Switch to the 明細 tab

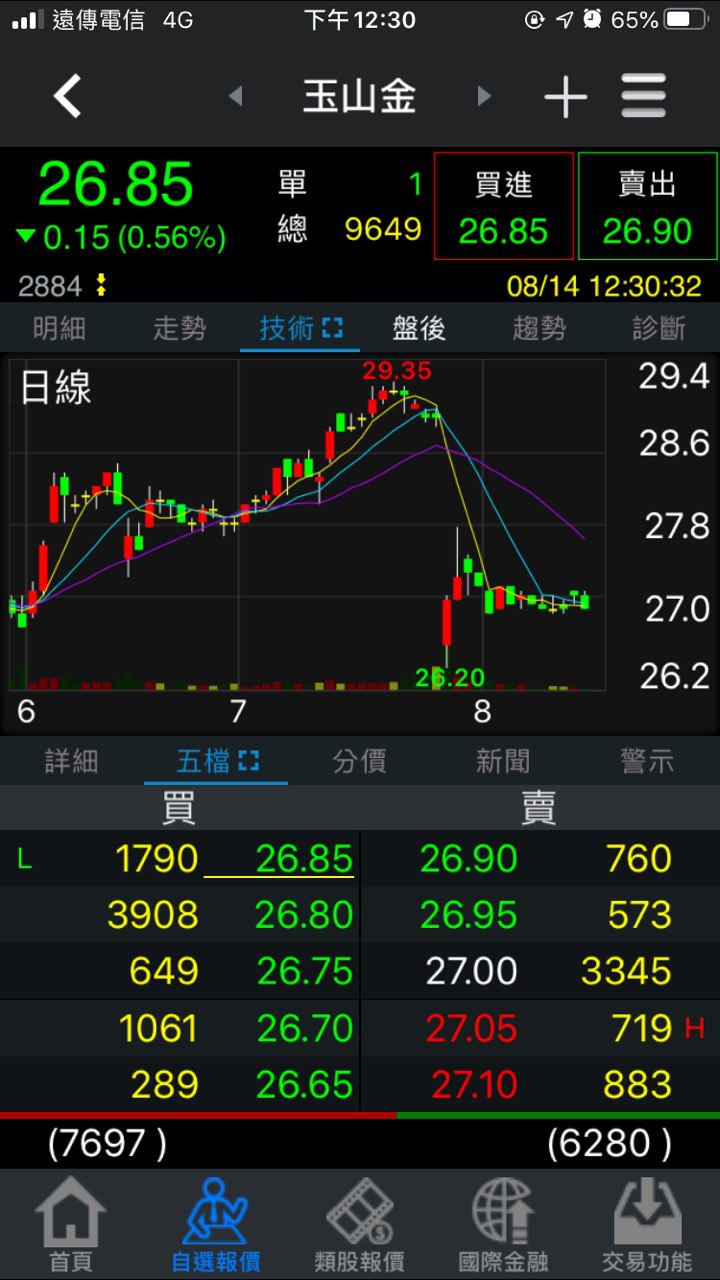pos(60,328)
